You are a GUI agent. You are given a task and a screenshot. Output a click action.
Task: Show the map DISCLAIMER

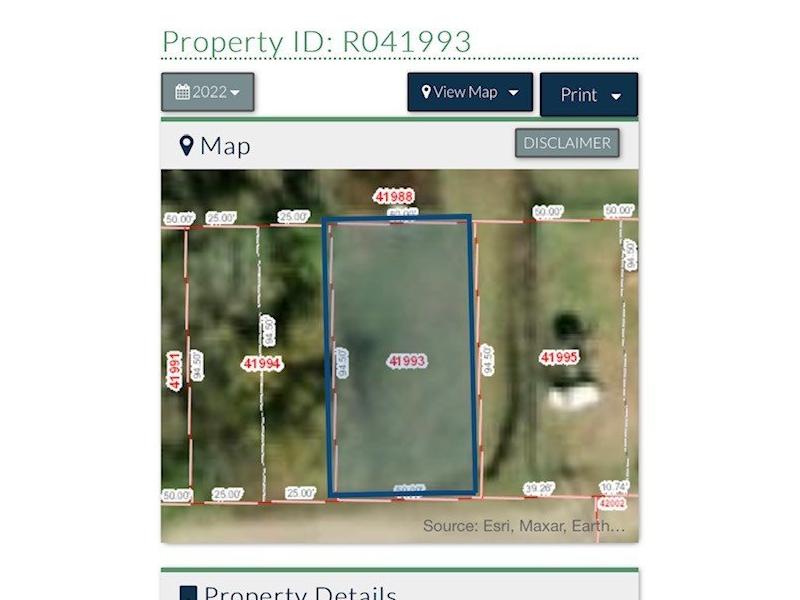567,143
